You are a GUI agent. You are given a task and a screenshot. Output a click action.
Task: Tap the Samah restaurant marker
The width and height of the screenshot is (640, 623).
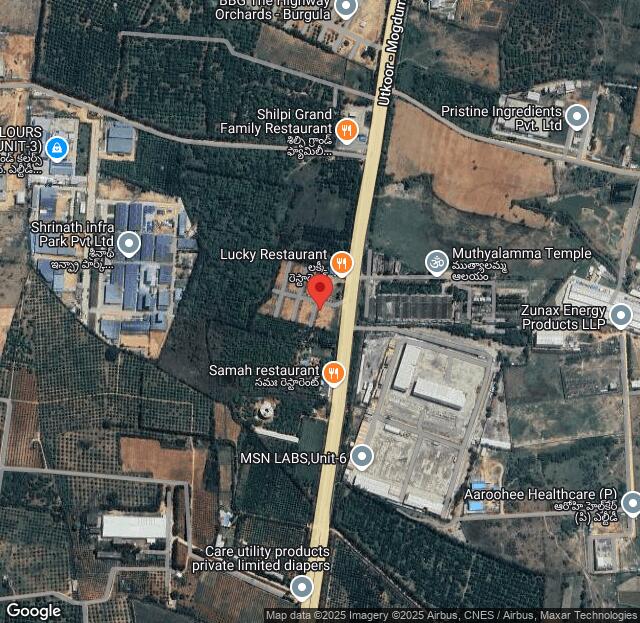pyautogui.click(x=333, y=373)
